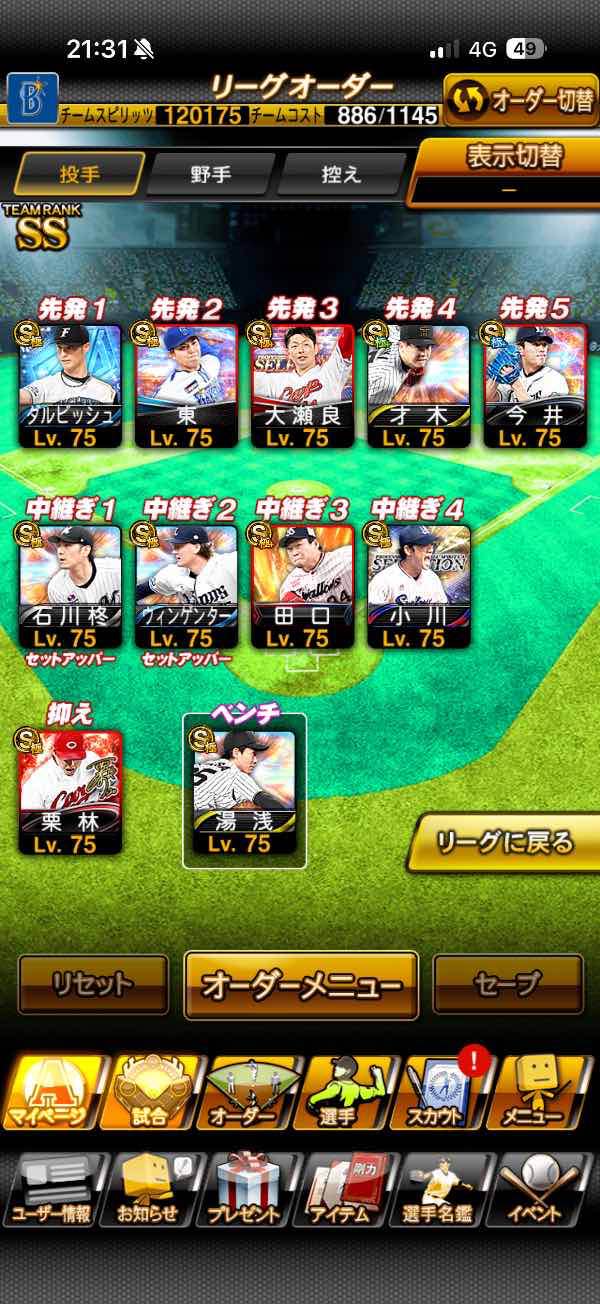Select the 投手 tab
Screen dimensions: 600x1304
point(79,174)
